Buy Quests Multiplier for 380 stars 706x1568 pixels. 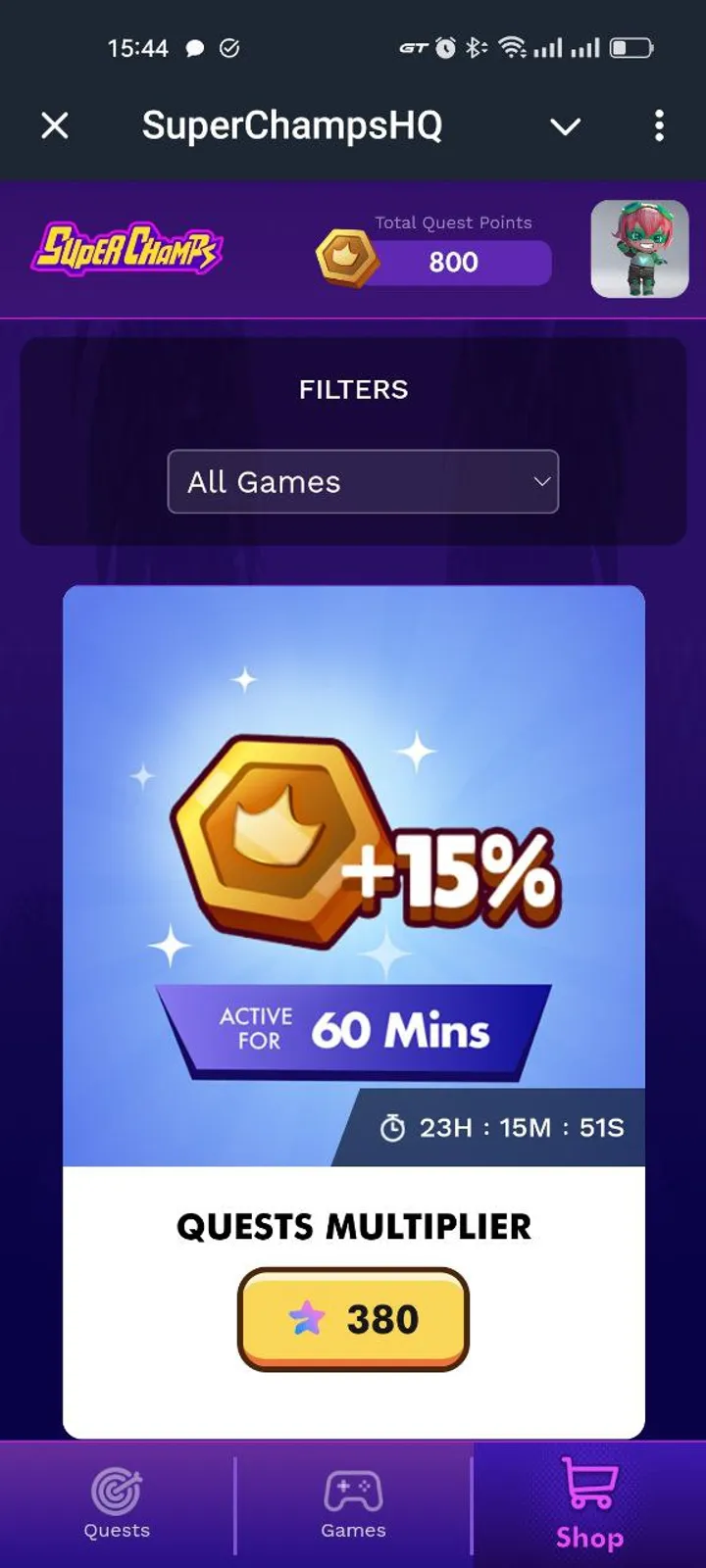(x=353, y=1319)
